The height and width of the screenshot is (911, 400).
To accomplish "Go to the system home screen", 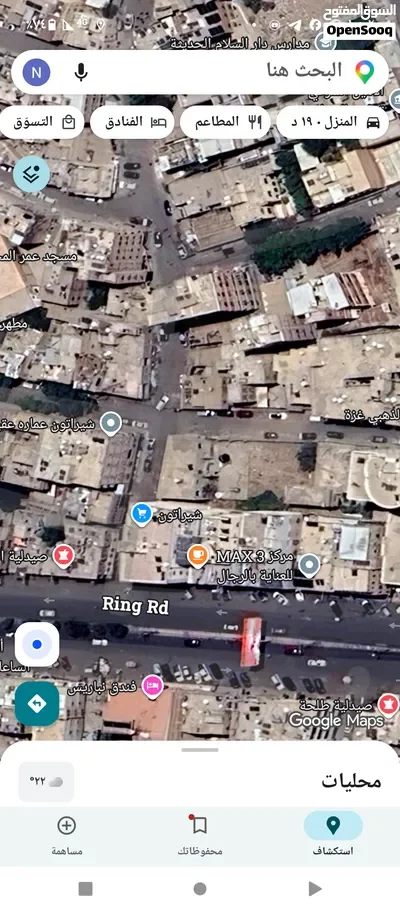I will [x=200, y=888].
